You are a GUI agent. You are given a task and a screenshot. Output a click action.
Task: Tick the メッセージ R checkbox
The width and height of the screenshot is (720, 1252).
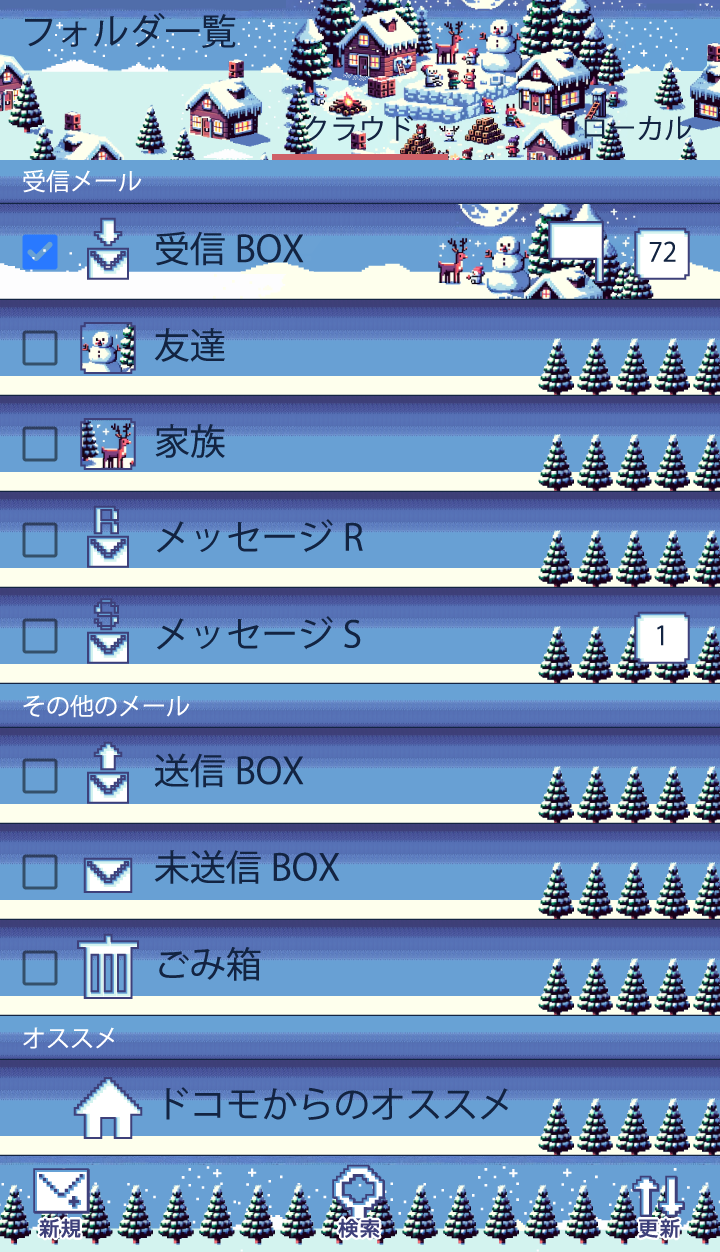click(40, 540)
